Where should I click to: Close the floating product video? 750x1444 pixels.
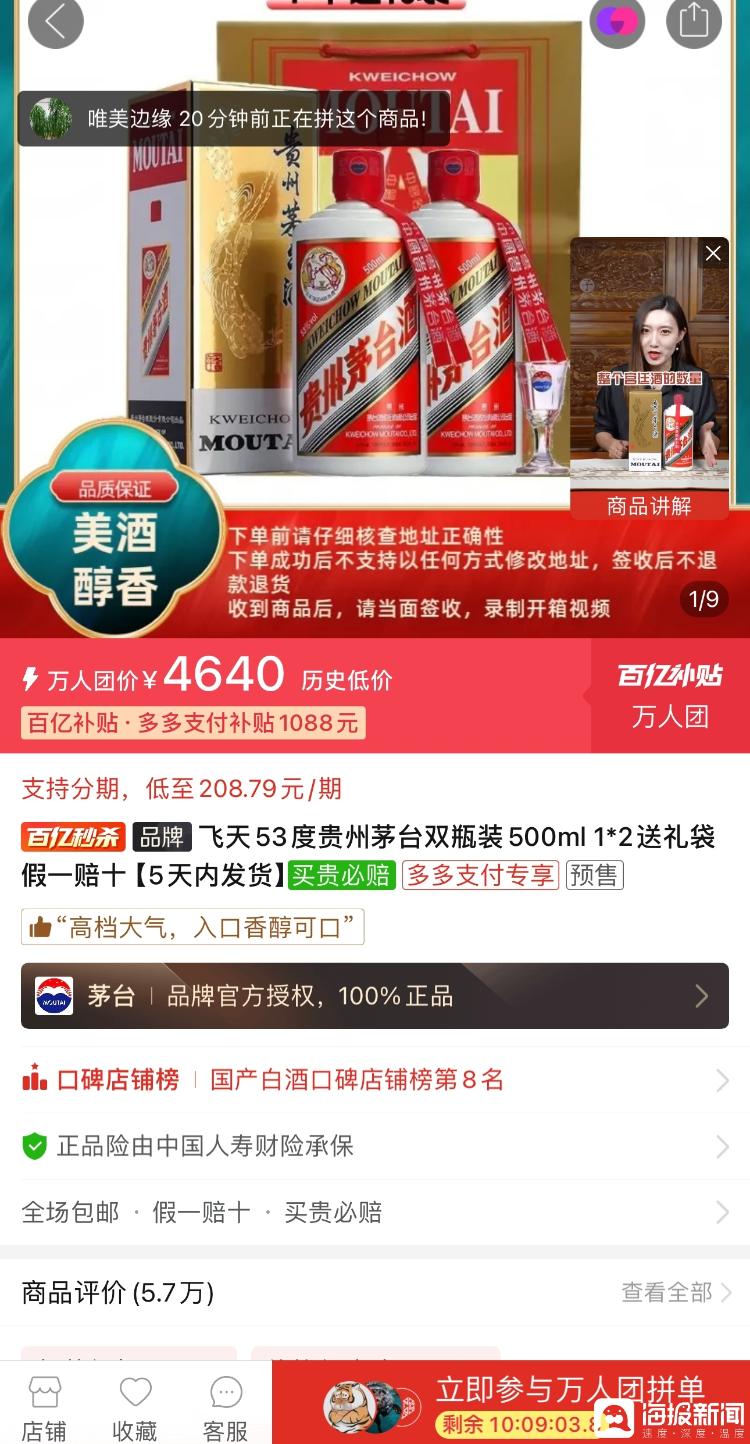coord(713,254)
